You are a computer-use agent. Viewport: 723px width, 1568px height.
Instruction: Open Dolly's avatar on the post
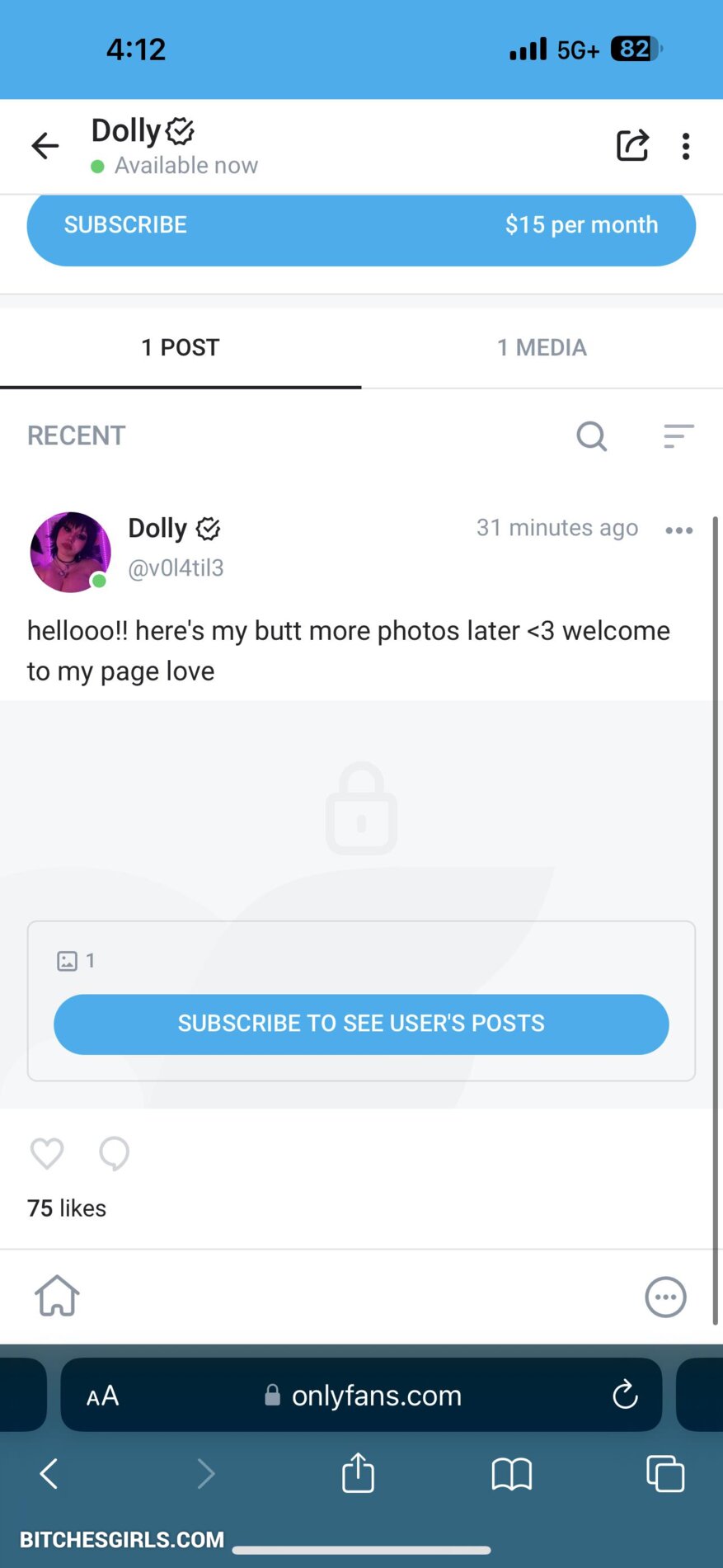pos(70,552)
